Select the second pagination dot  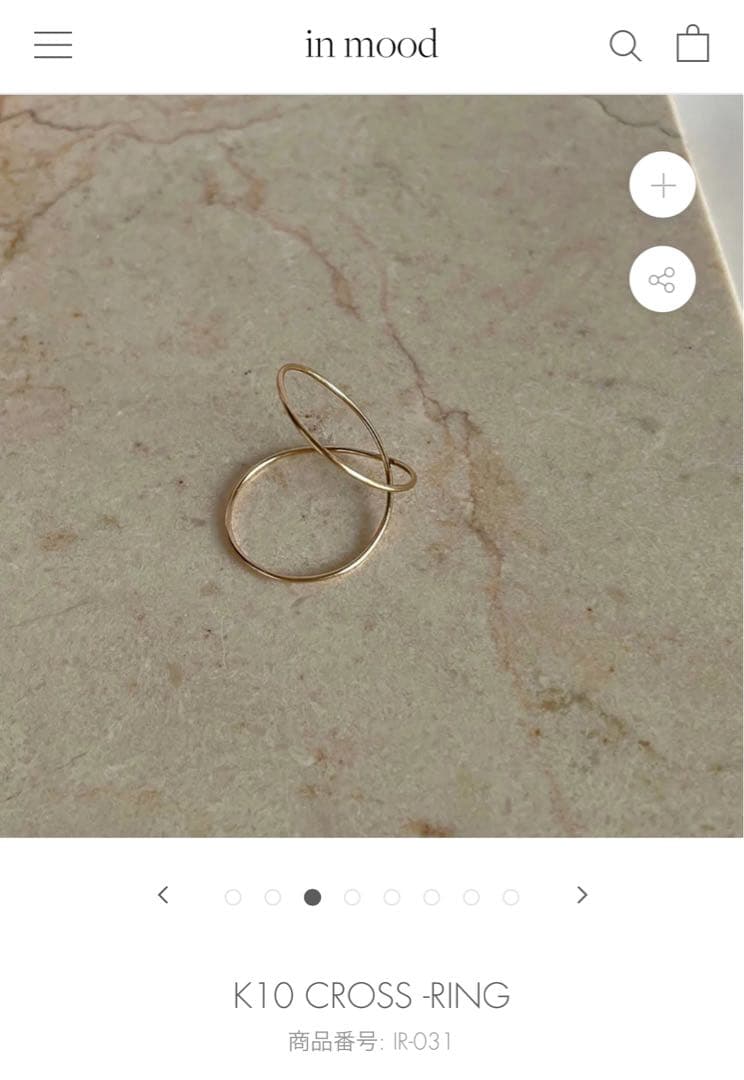coord(274,896)
